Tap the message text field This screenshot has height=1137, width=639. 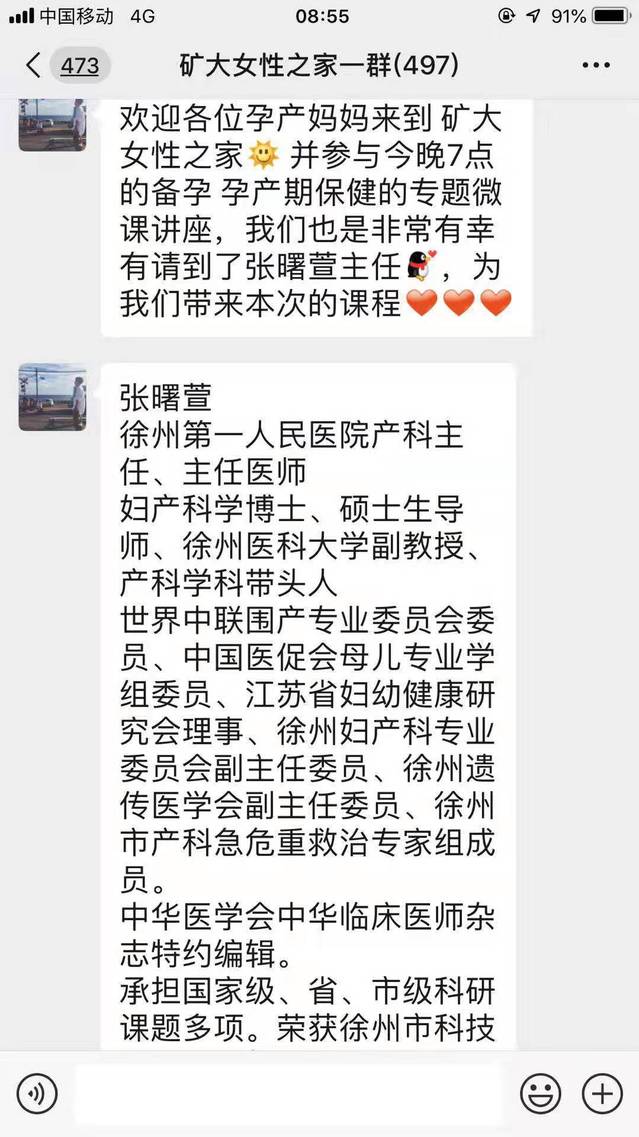(290, 1093)
